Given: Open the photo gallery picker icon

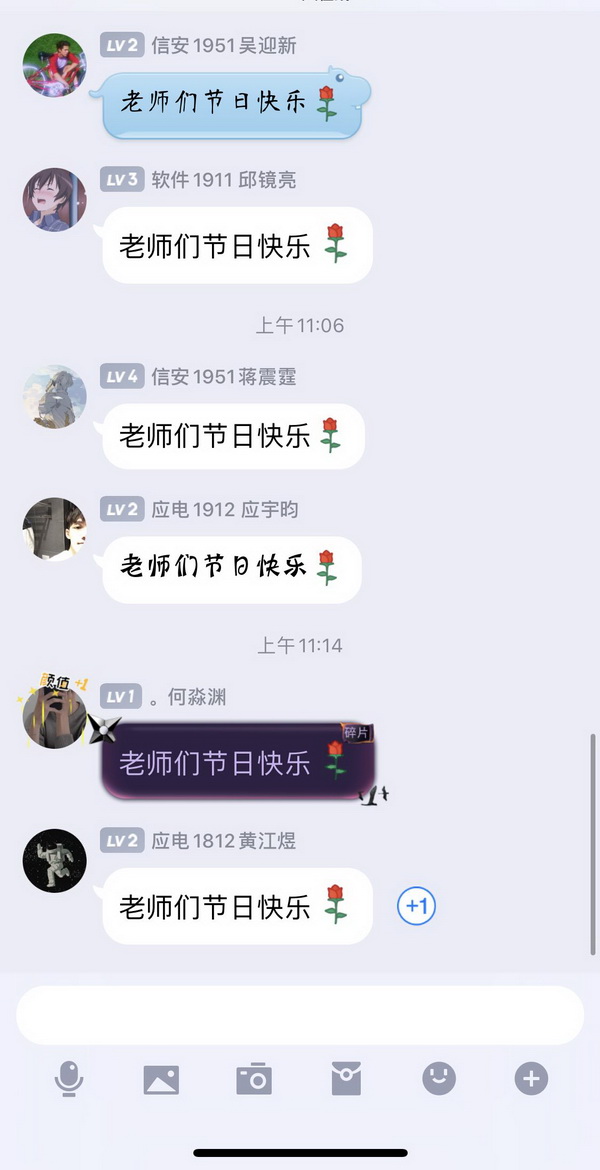Looking at the screenshot, I should [161, 1079].
